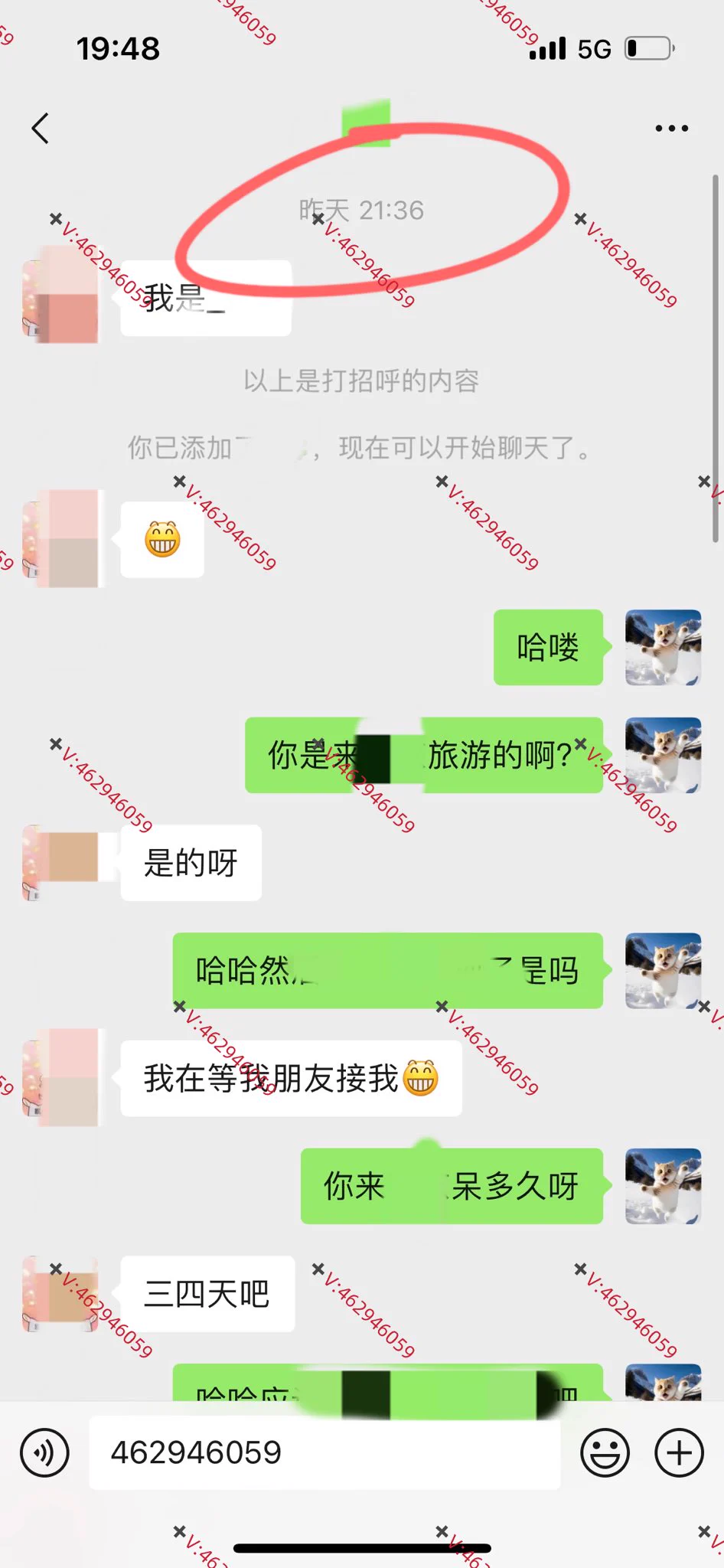Open contact's avatar beside "三四天吧" message
The image size is (724, 1568).
[x=61, y=1293]
